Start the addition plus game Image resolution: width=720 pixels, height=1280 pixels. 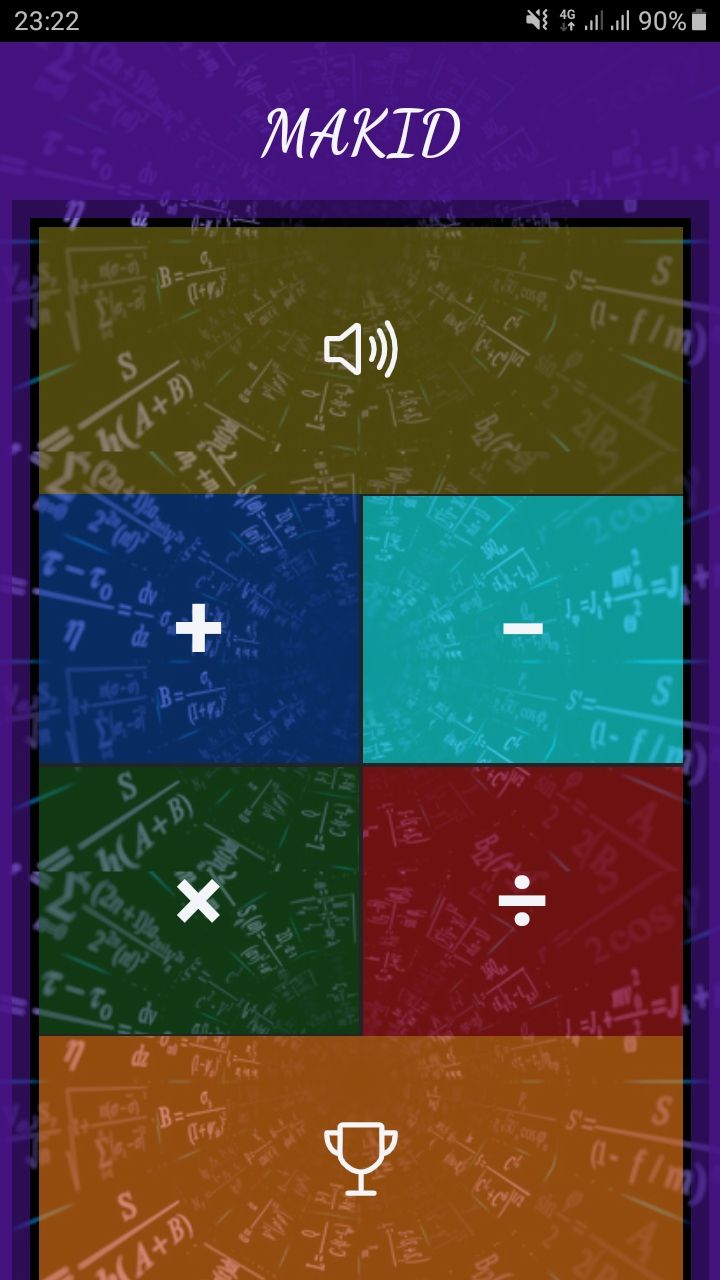(x=199, y=630)
